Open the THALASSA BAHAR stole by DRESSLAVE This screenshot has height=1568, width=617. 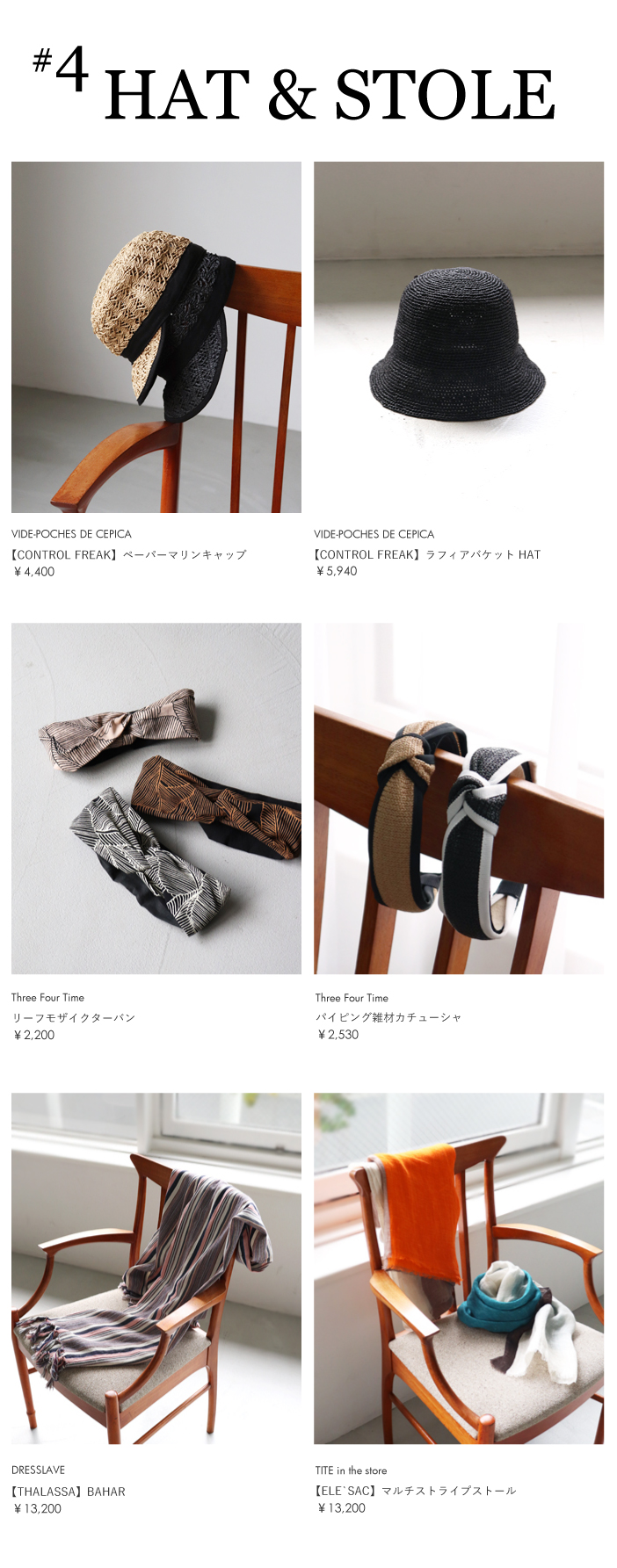(x=156, y=1268)
